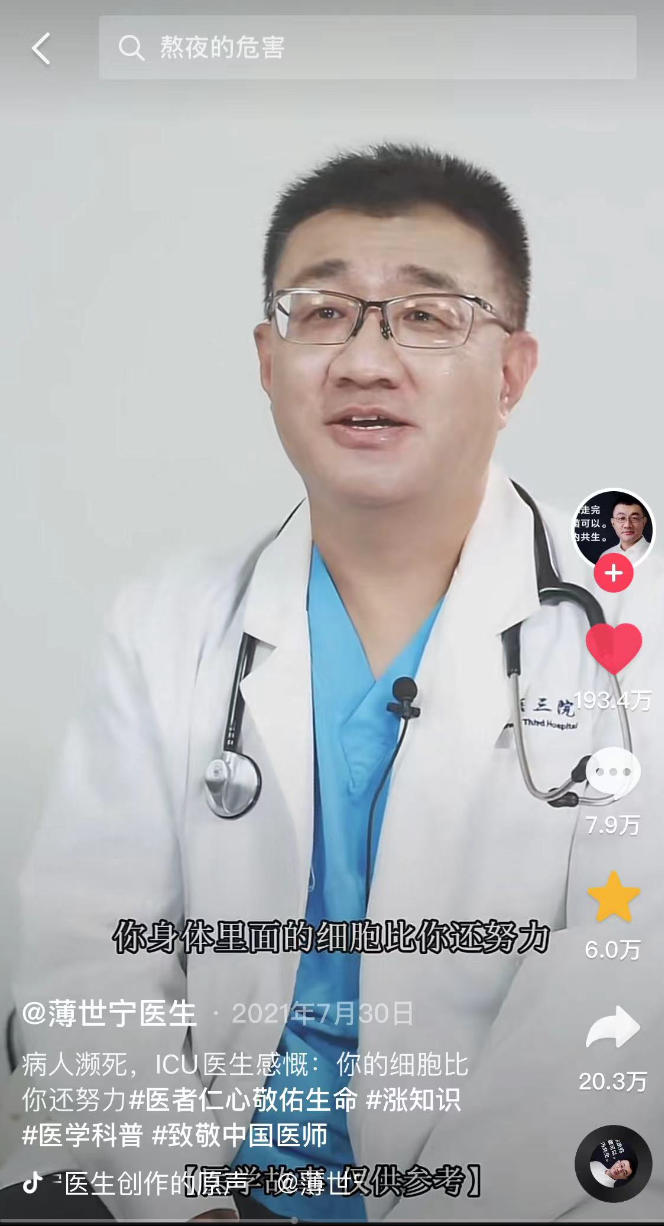Open hashtag #涨知识
Viewport: 664px width, 1226px height.
(x=413, y=1099)
